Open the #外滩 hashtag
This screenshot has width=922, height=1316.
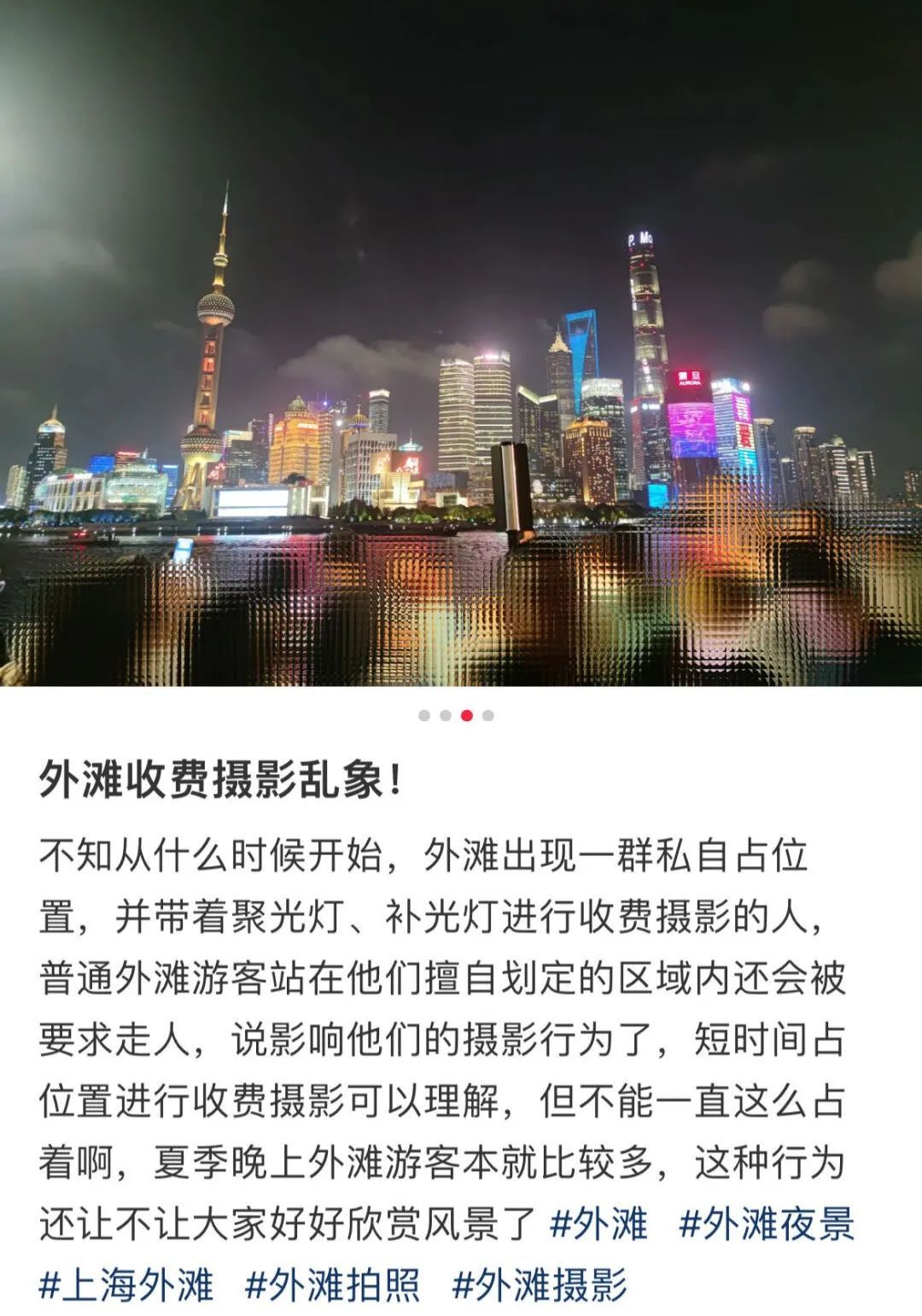pyautogui.click(x=599, y=1224)
